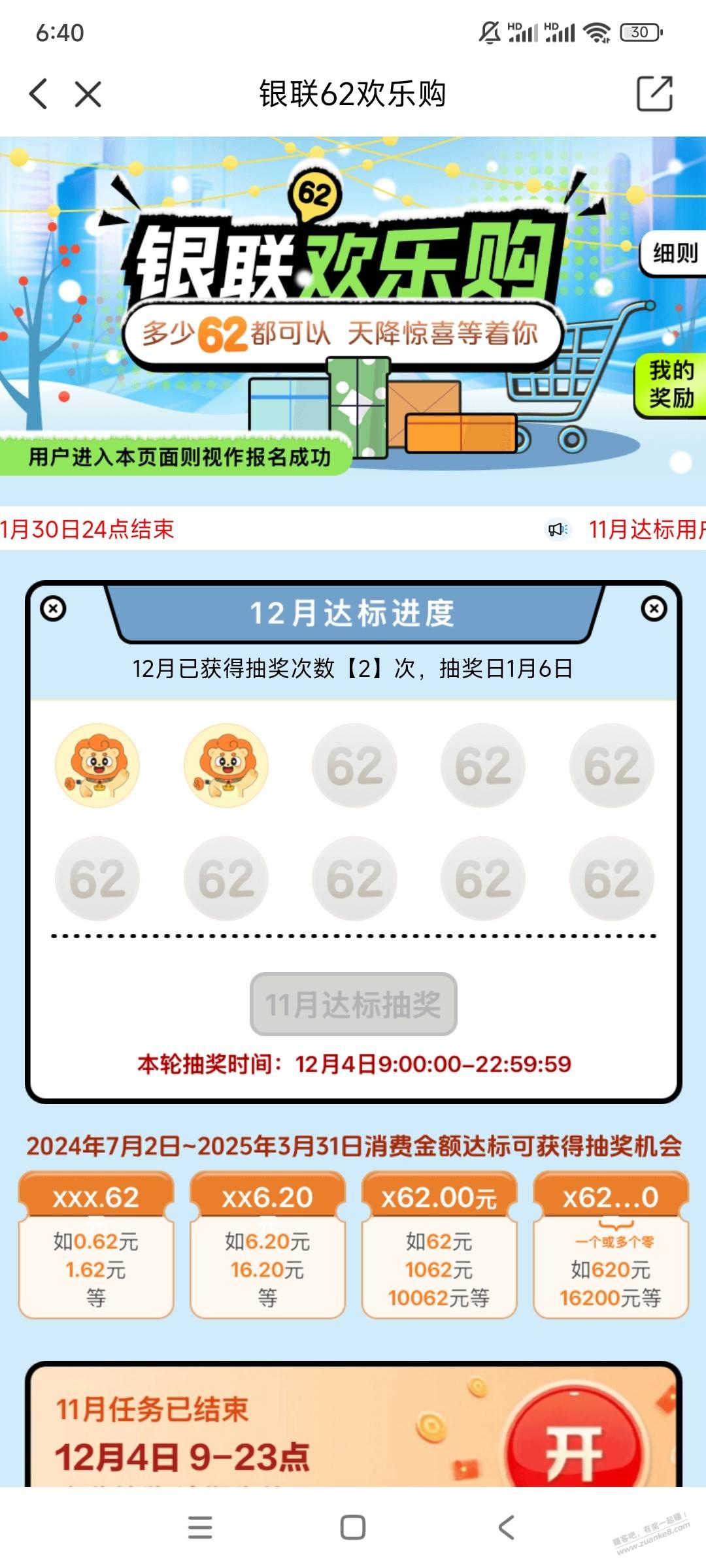Close the 银联62欢乐购 page

pyautogui.click(x=88, y=94)
